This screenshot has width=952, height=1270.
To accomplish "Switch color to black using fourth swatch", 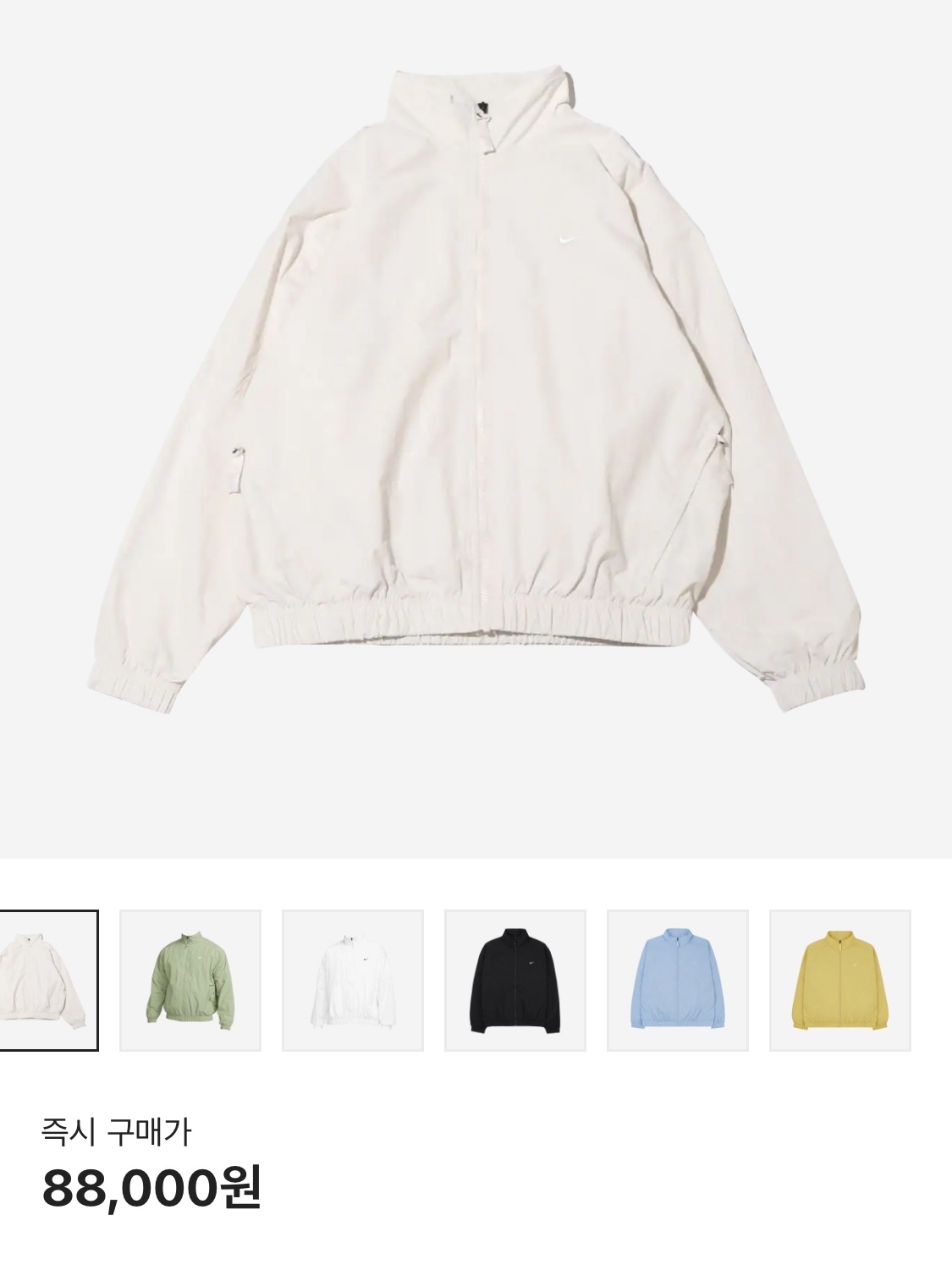I will point(516,980).
